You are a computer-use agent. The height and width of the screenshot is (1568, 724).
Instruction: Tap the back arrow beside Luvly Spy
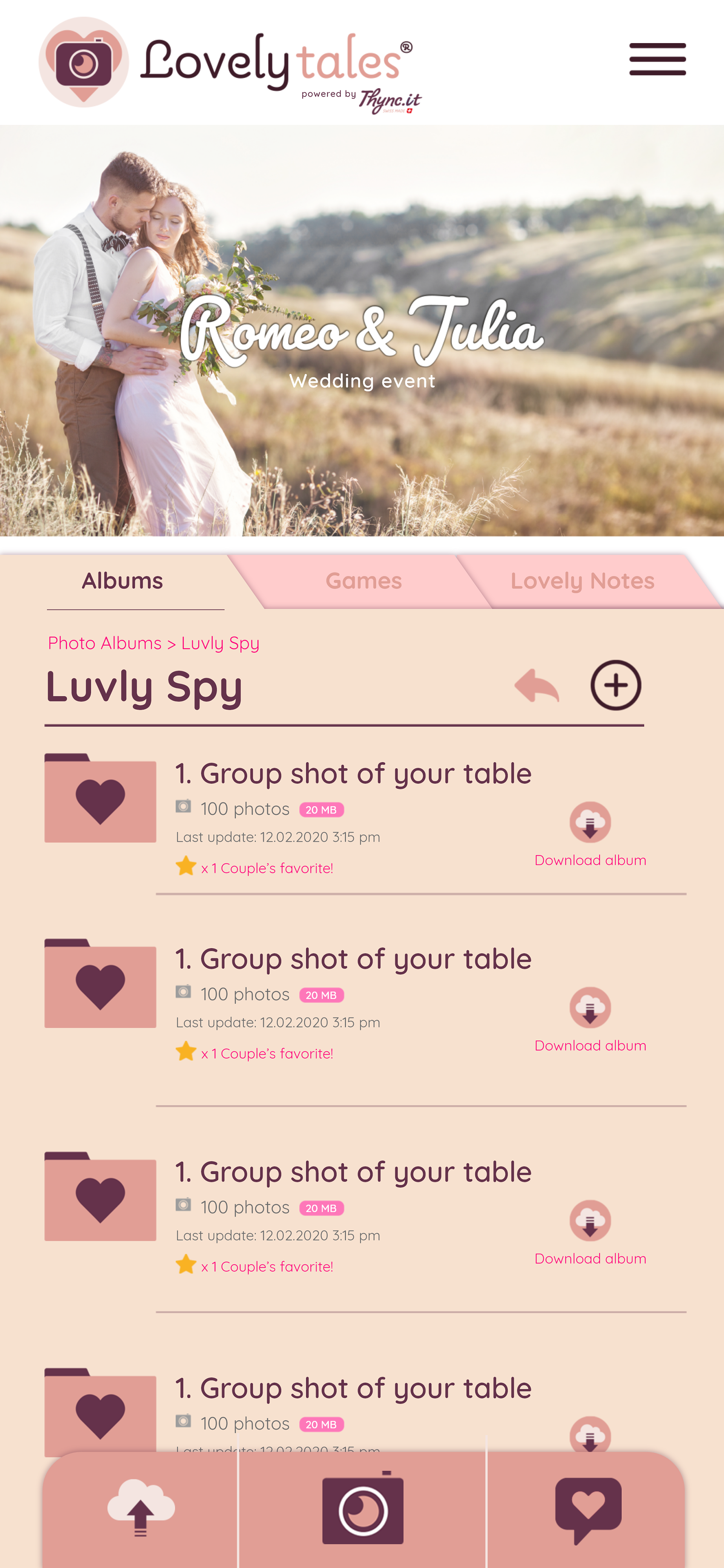click(x=537, y=686)
